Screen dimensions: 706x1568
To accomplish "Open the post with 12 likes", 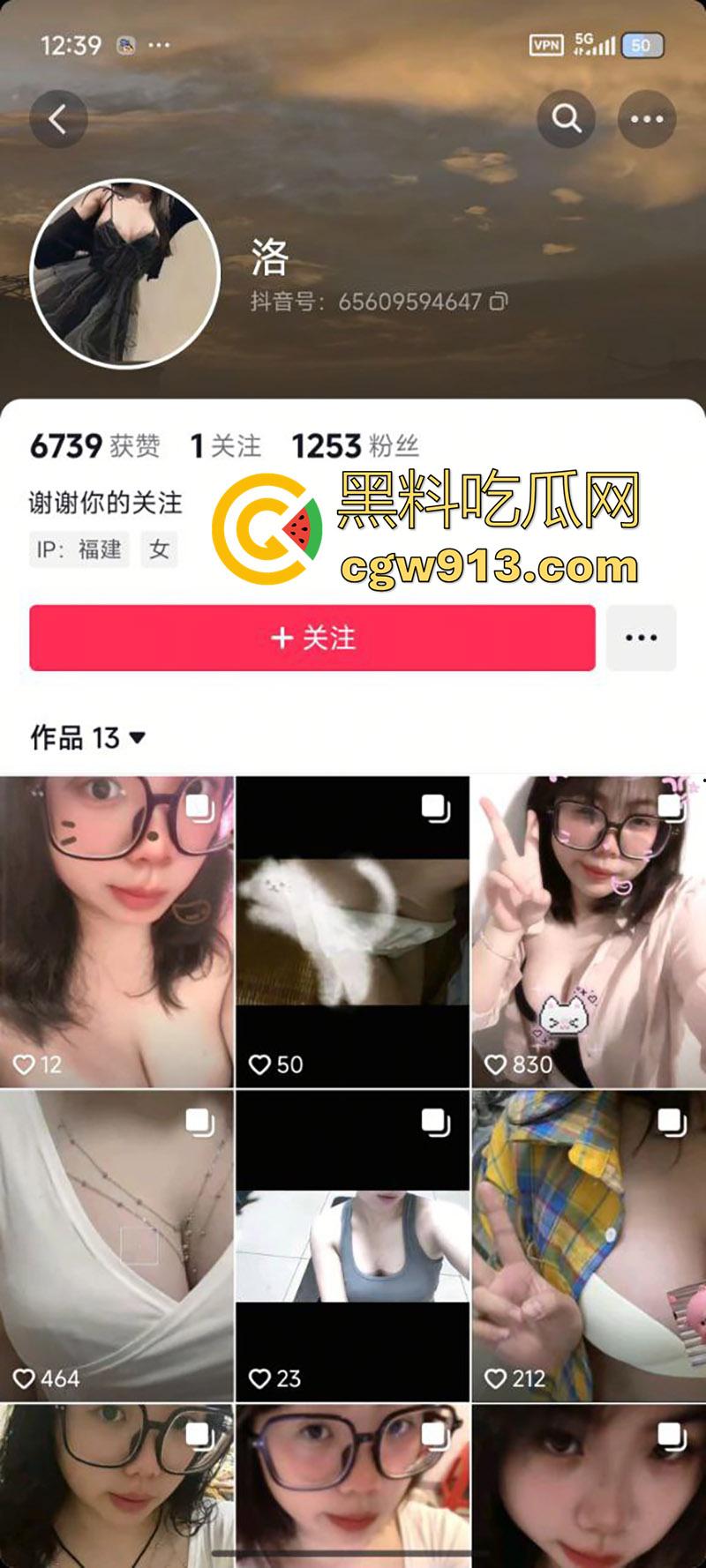I will 116,931.
